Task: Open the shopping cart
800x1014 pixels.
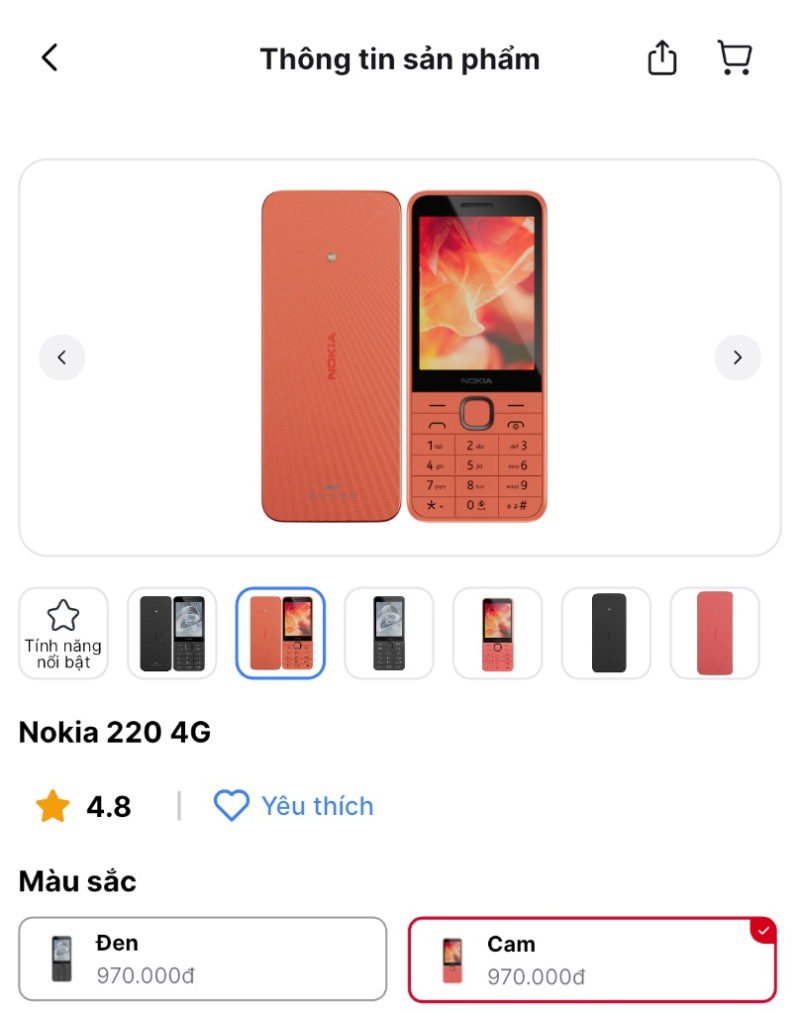Action: pyautogui.click(x=734, y=58)
